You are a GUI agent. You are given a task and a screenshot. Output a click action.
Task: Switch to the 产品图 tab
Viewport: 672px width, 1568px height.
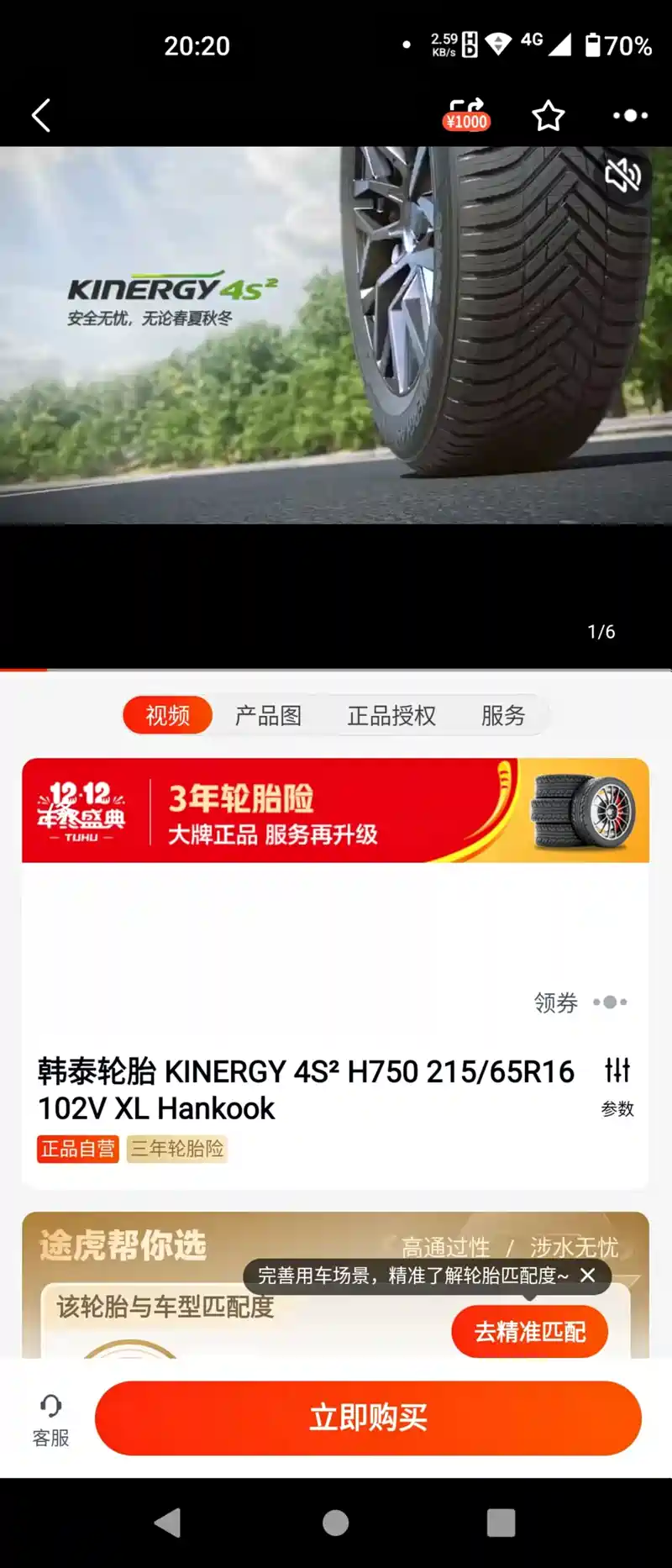pyautogui.click(x=268, y=715)
